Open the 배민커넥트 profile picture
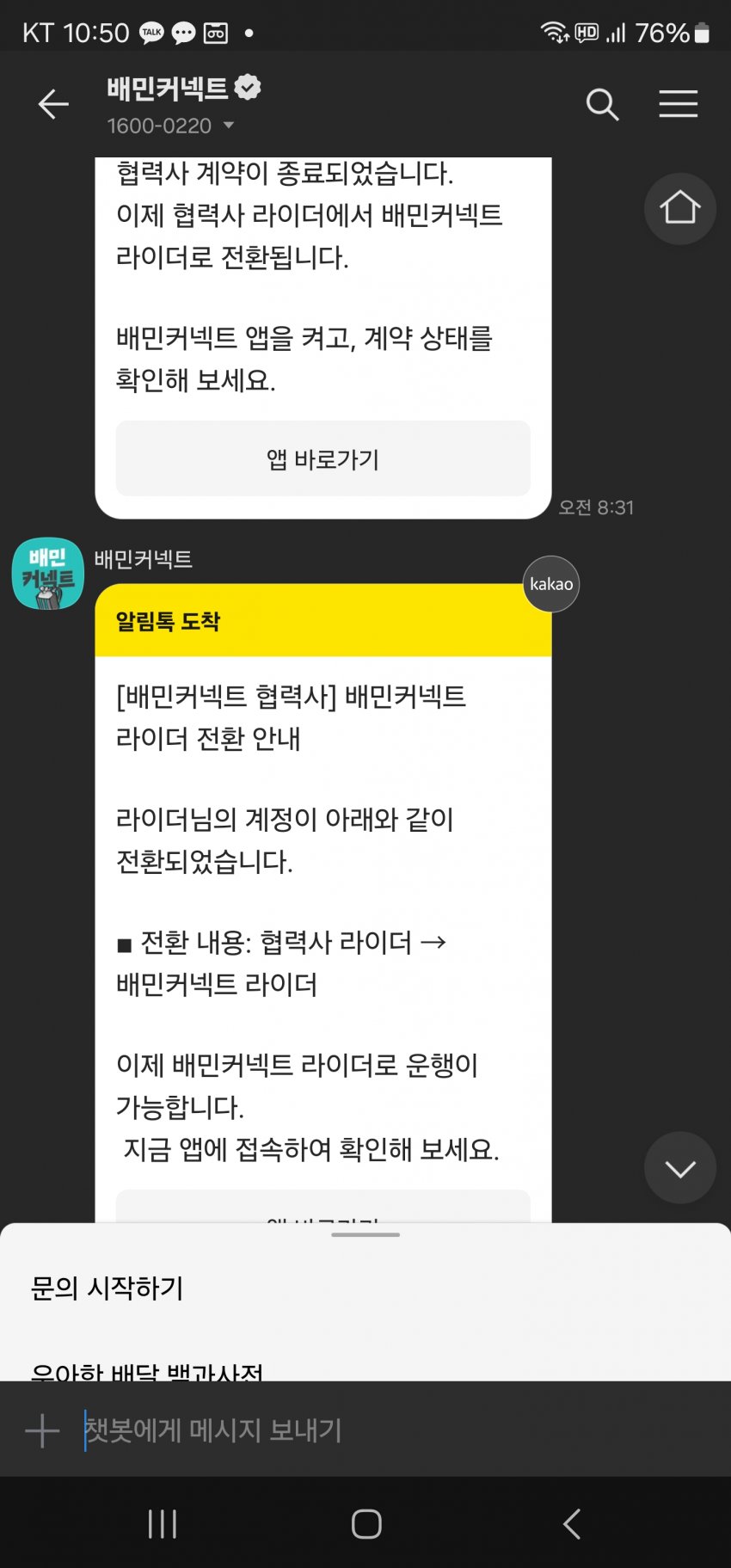 click(48, 573)
